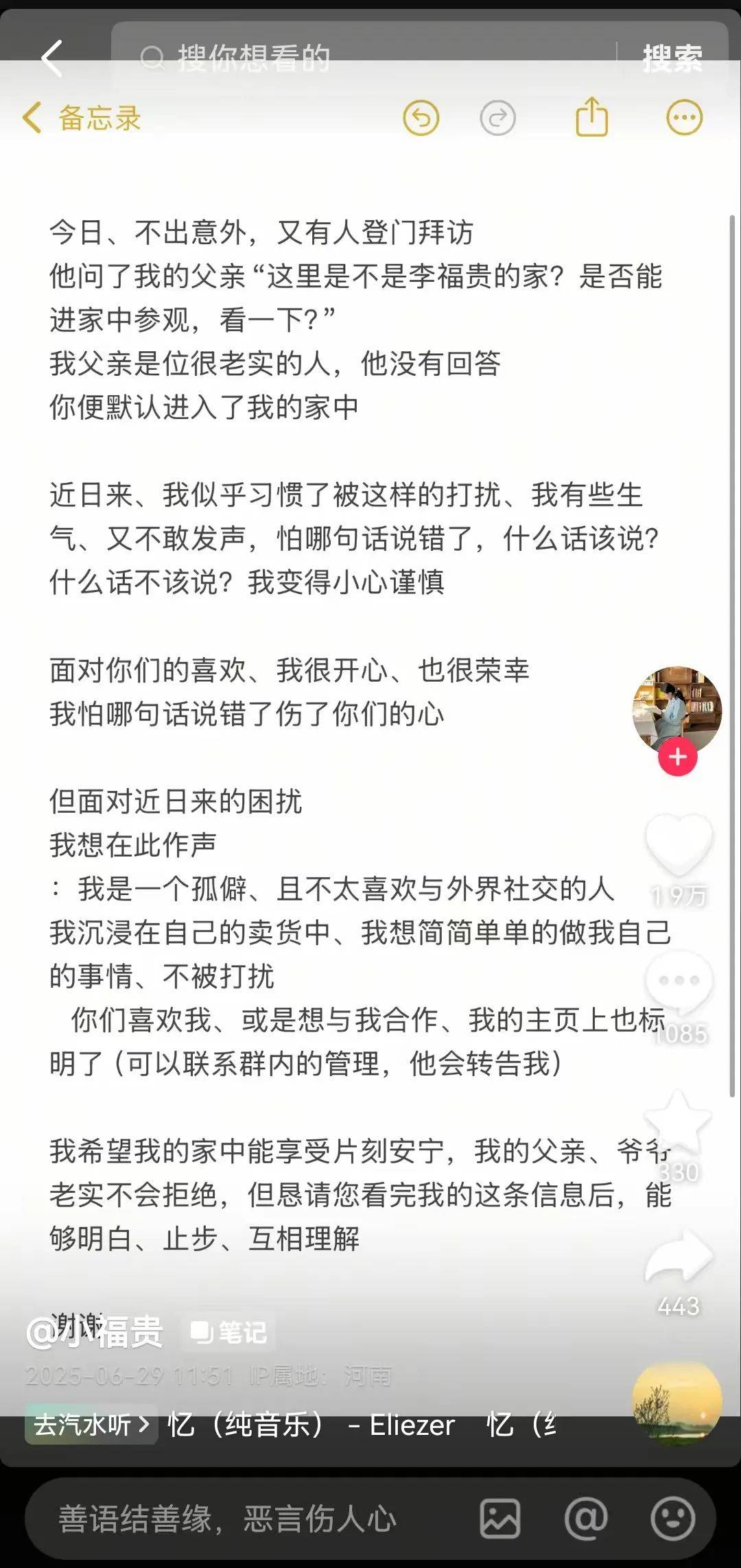
Task: Open the @小福贵 username
Action: coord(95,1332)
